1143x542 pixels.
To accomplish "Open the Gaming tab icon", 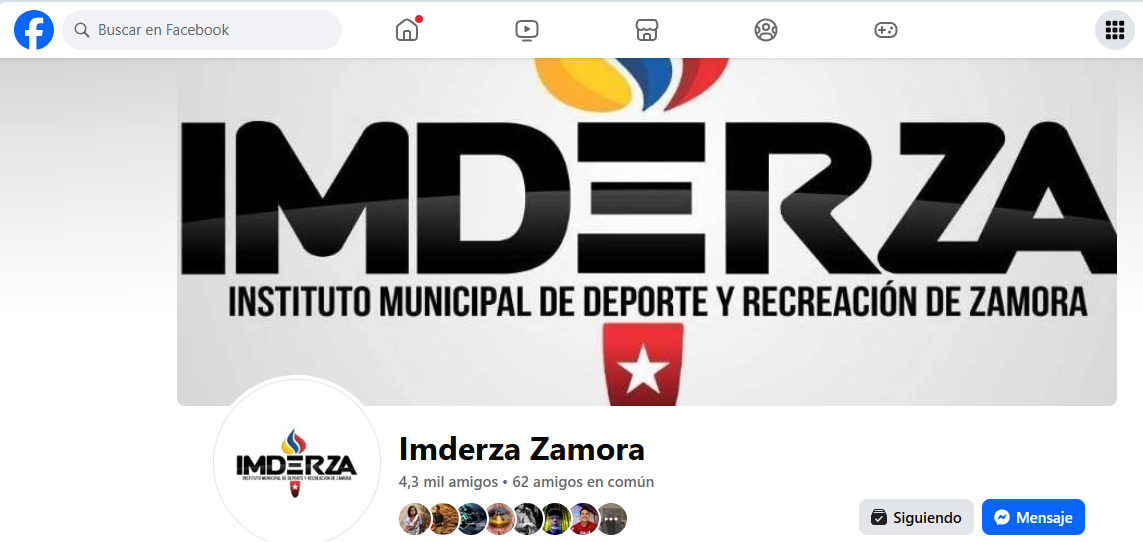I will coord(886,30).
